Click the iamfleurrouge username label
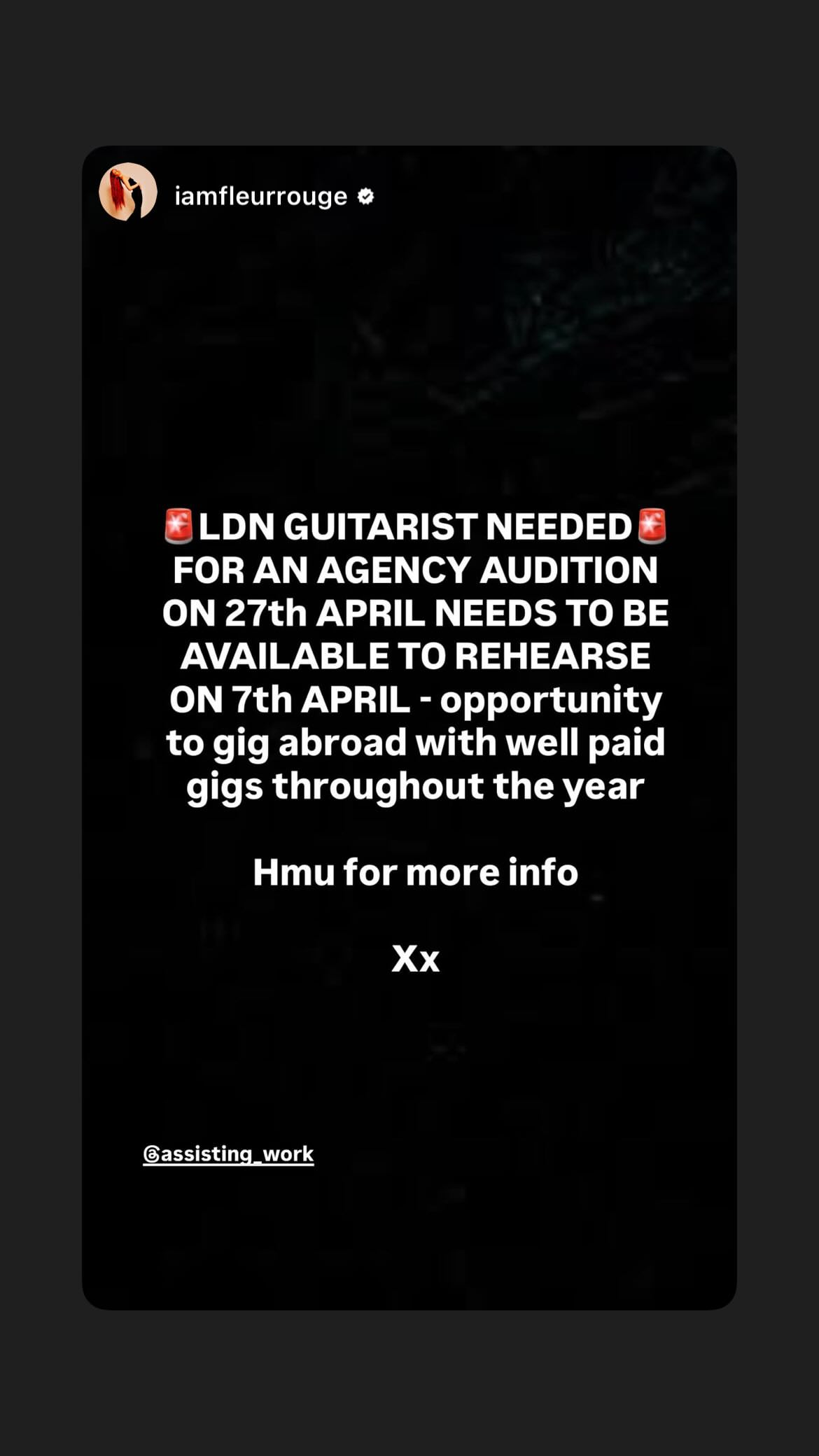Image resolution: width=819 pixels, height=1456 pixels. (x=258, y=197)
